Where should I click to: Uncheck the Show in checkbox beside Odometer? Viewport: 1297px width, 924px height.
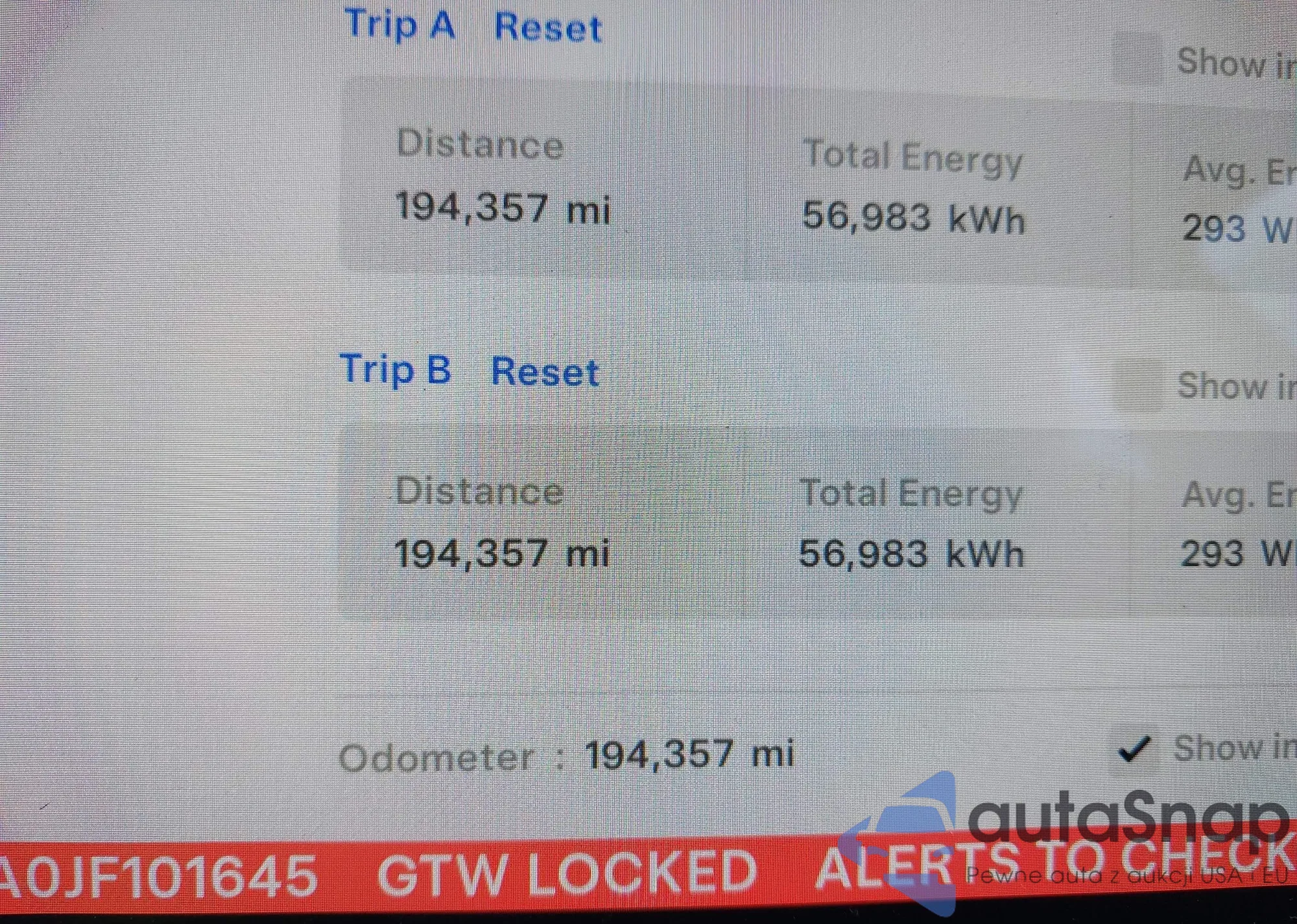1135,750
